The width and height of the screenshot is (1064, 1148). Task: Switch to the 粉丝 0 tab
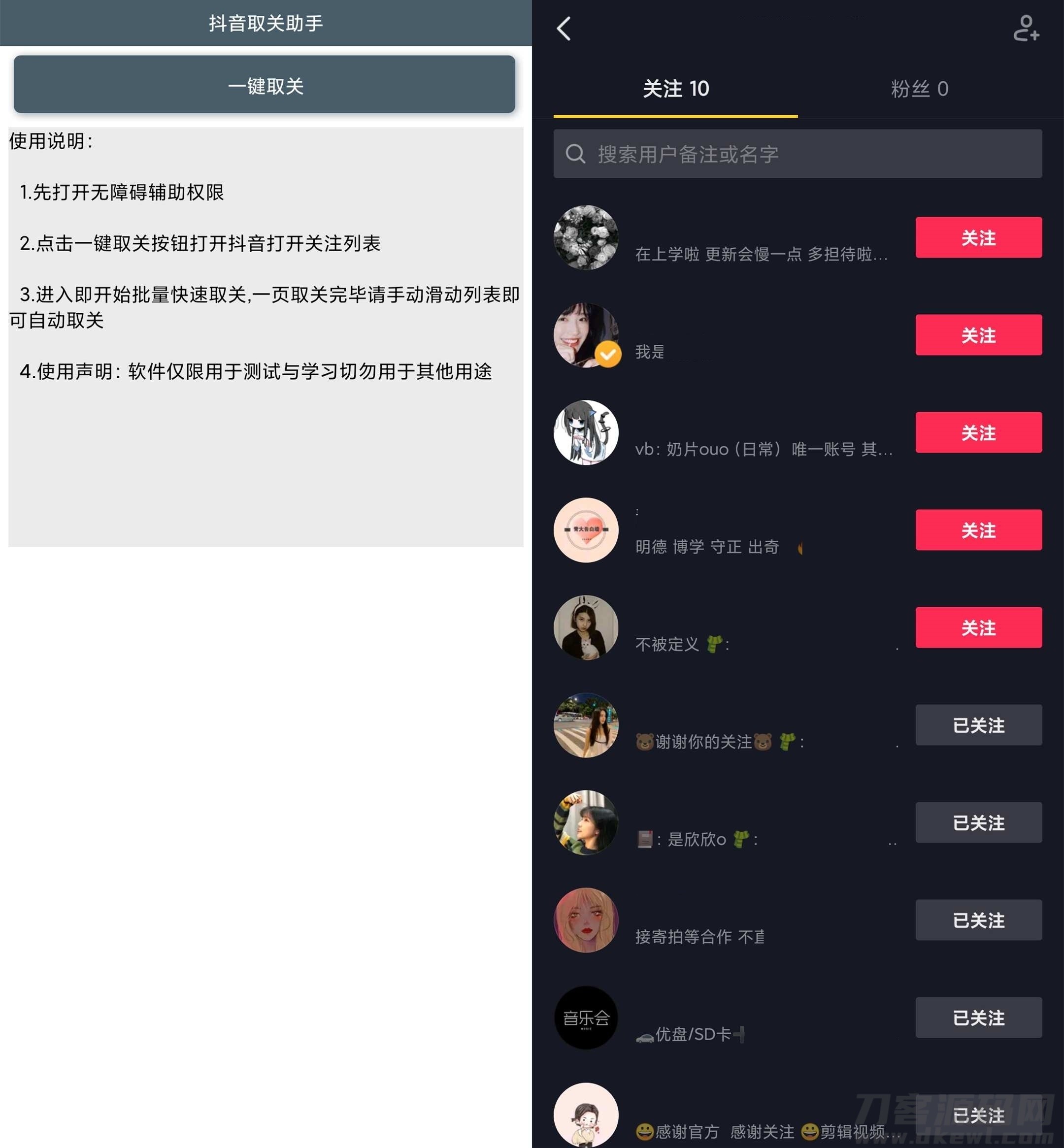919,89
